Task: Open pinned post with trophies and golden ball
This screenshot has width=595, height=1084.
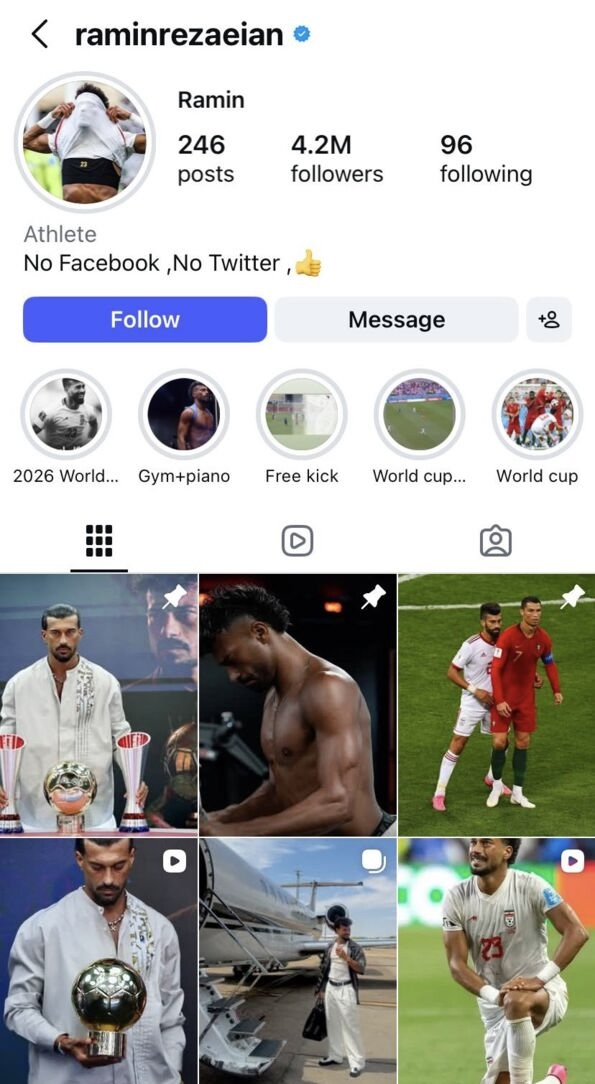Action: click(x=99, y=704)
